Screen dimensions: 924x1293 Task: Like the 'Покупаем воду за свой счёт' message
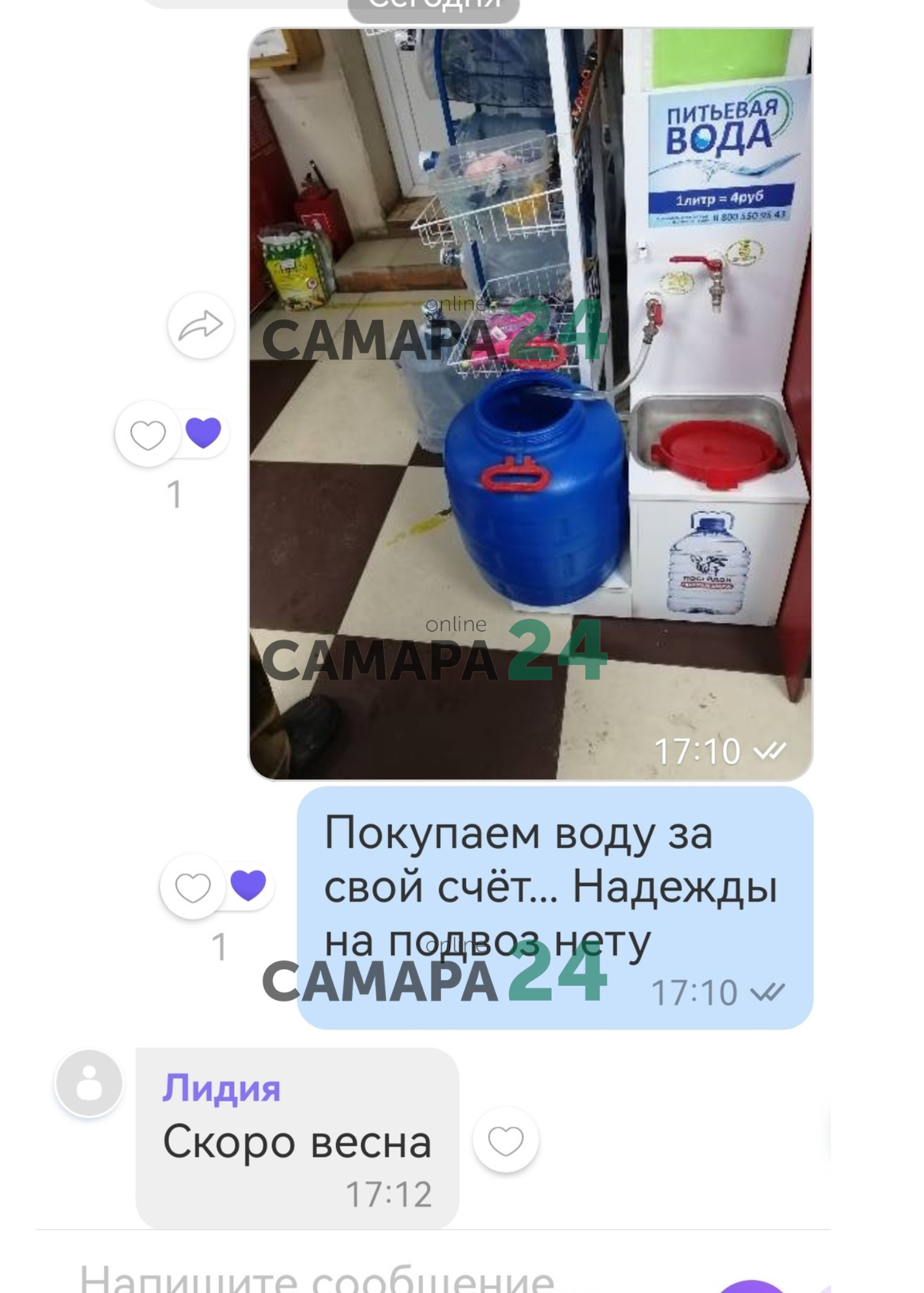coord(193,887)
